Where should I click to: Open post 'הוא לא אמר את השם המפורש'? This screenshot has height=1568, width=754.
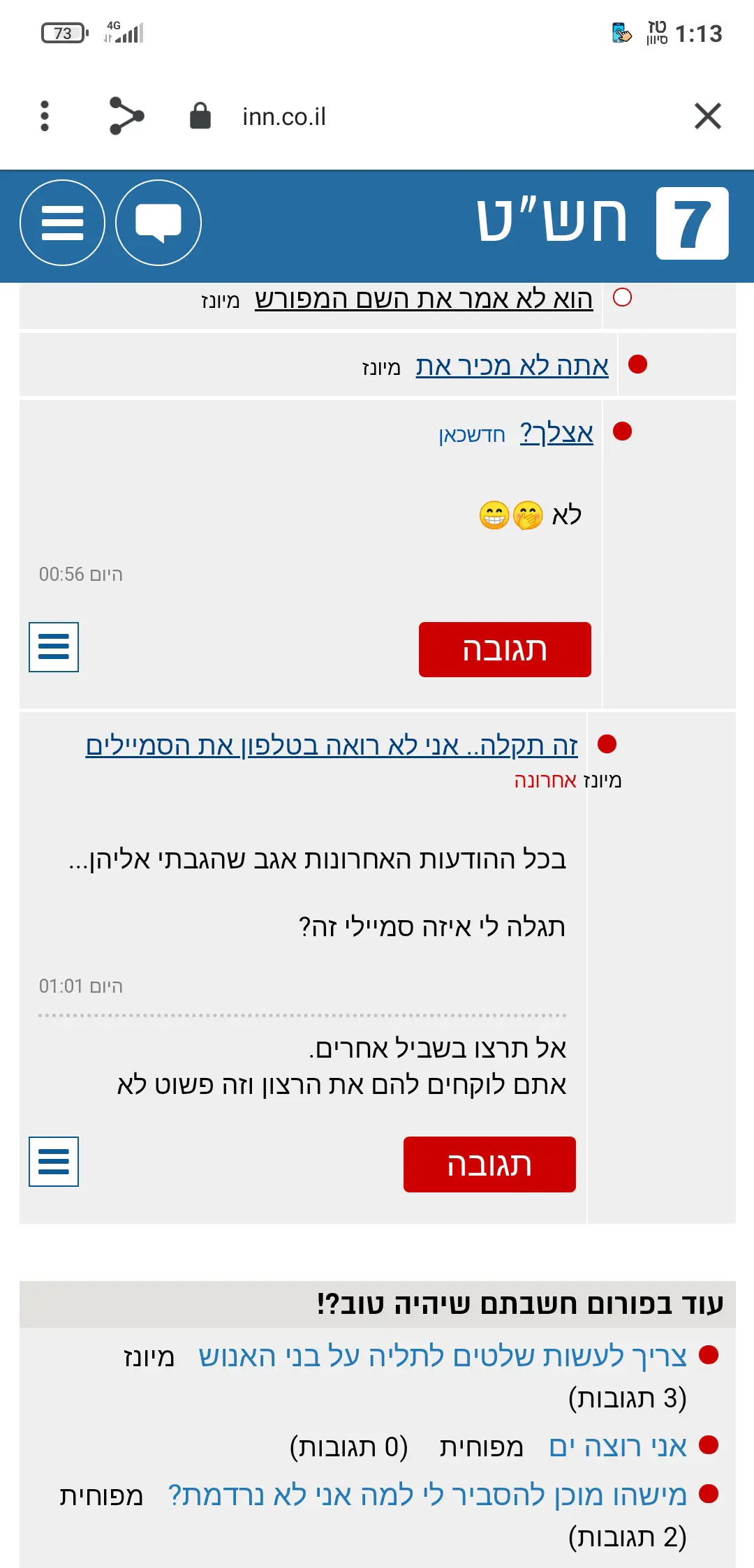click(423, 299)
